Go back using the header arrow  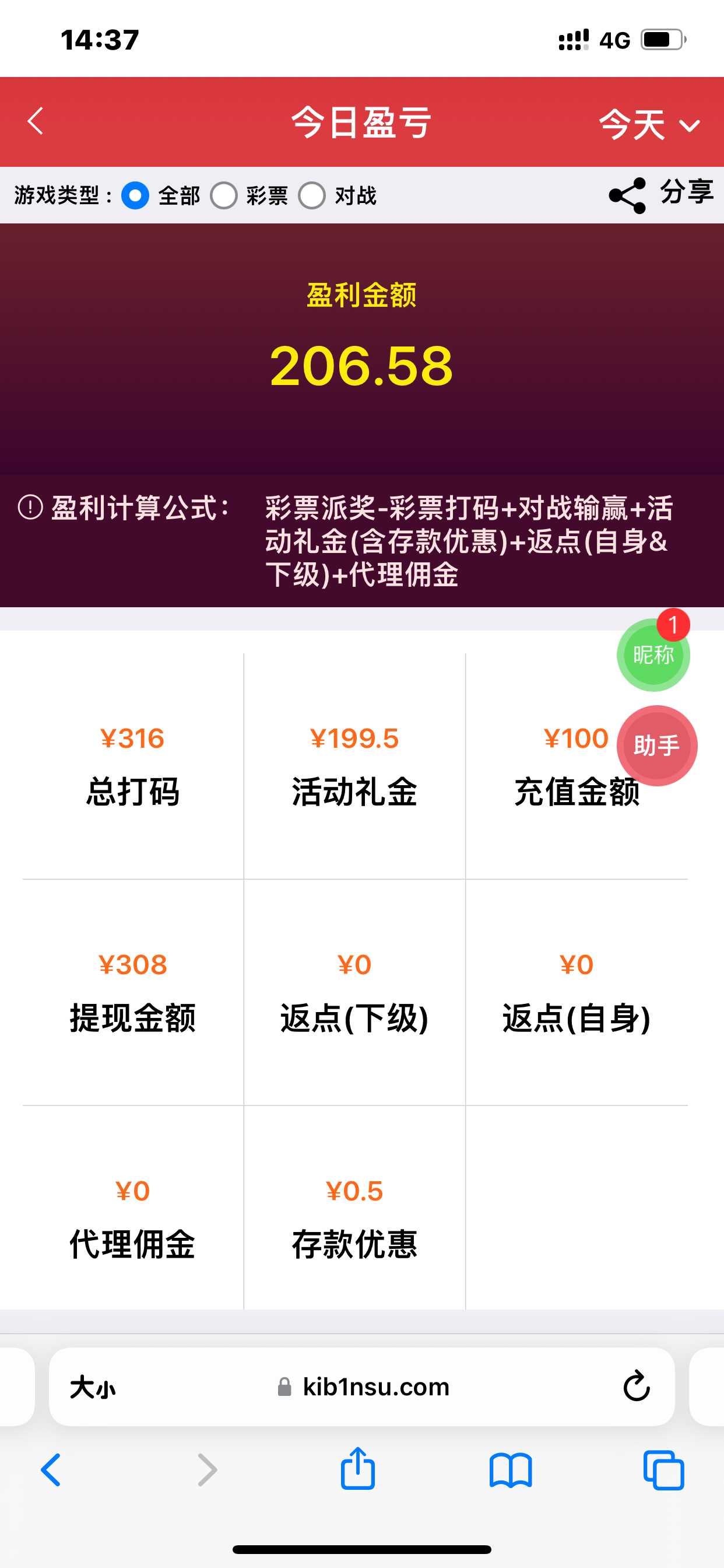pyautogui.click(x=36, y=121)
